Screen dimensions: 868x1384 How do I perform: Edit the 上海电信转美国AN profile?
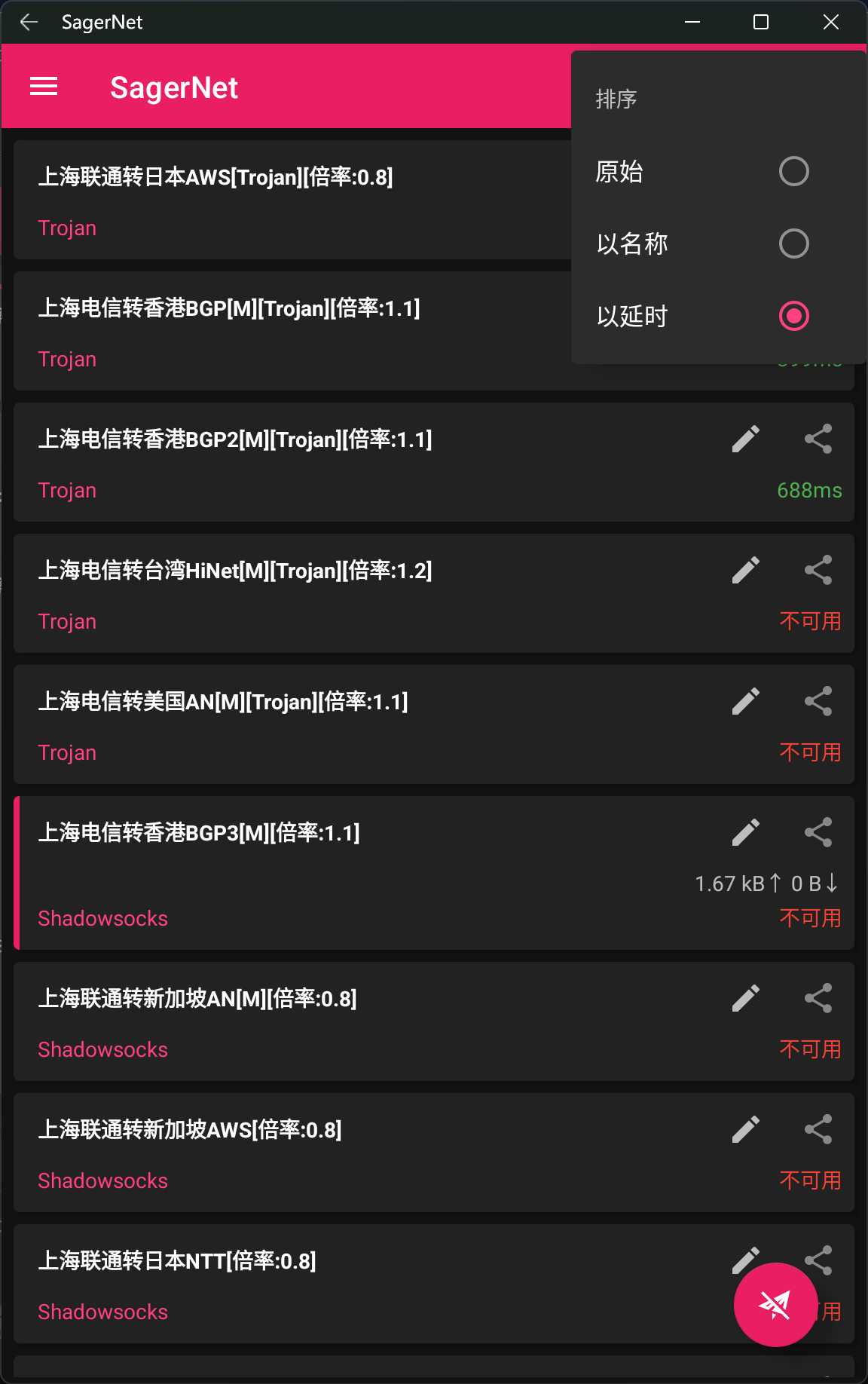tap(745, 701)
